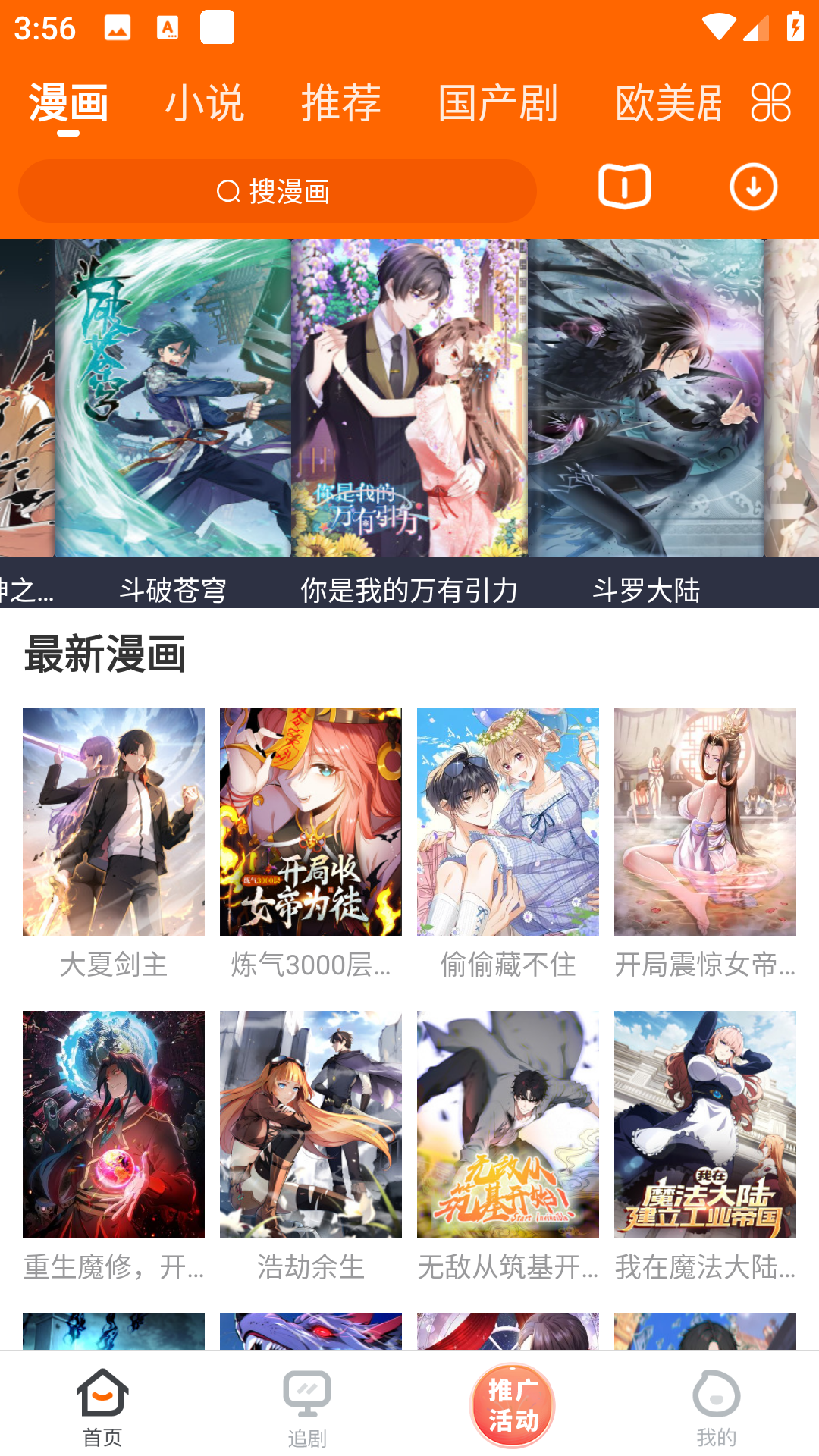
Task: Click the search magnifier in the search bar
Action: pyautogui.click(x=226, y=192)
